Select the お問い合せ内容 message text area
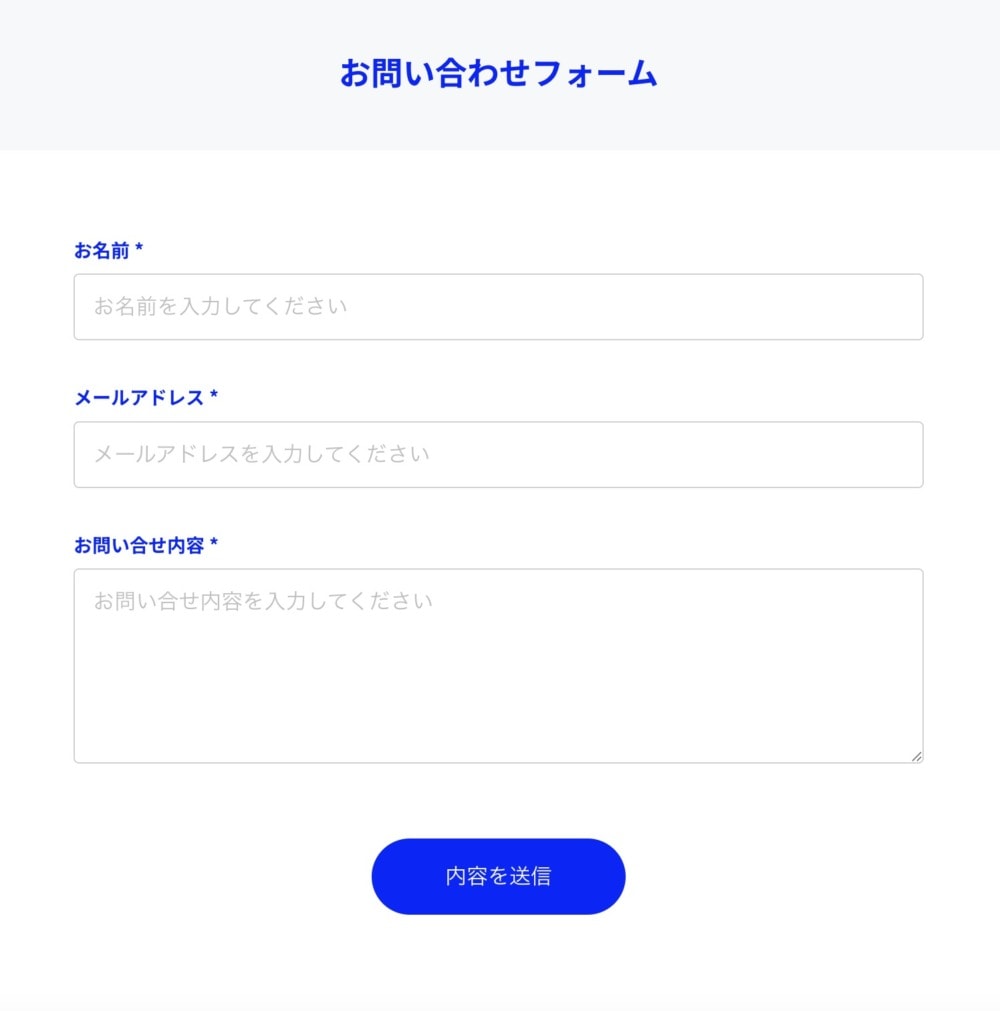The width and height of the screenshot is (1000, 1011). point(498,666)
